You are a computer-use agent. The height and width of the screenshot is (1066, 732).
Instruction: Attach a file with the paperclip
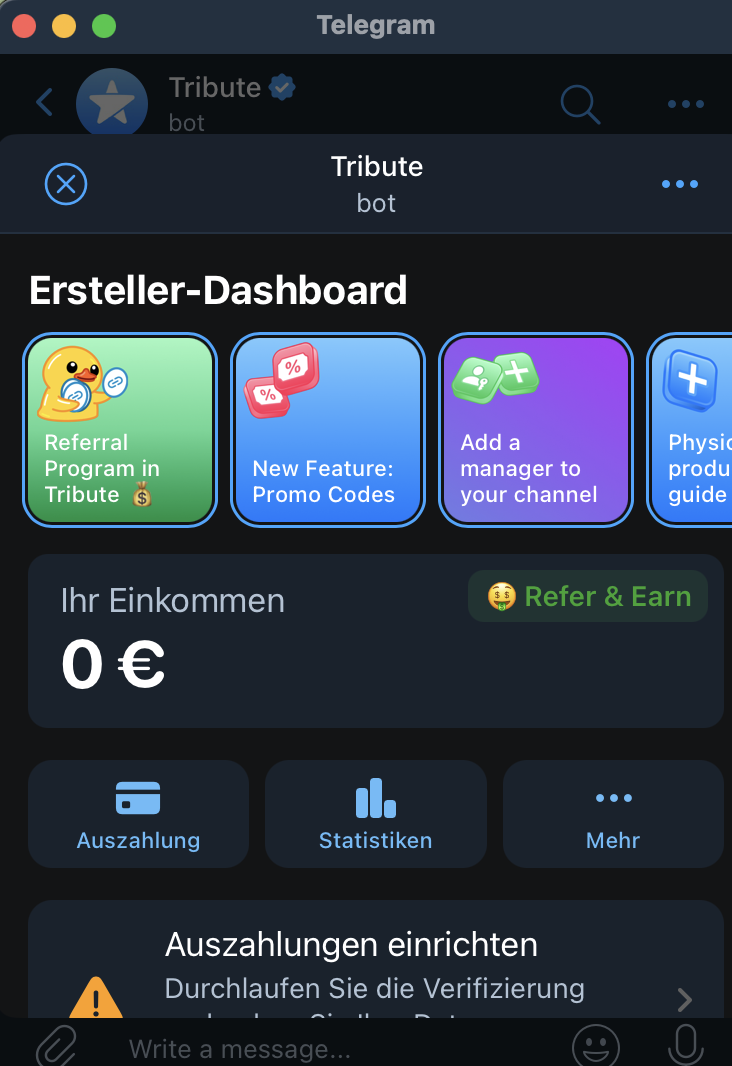pyautogui.click(x=57, y=1046)
